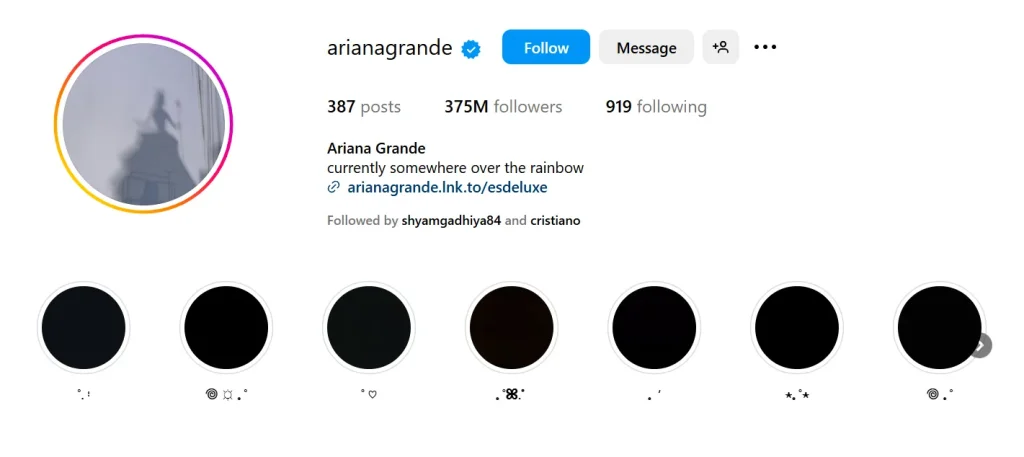Open the story highlight with the heart label
Image resolution: width=1024 pixels, height=457 pixels.
pos(368,327)
